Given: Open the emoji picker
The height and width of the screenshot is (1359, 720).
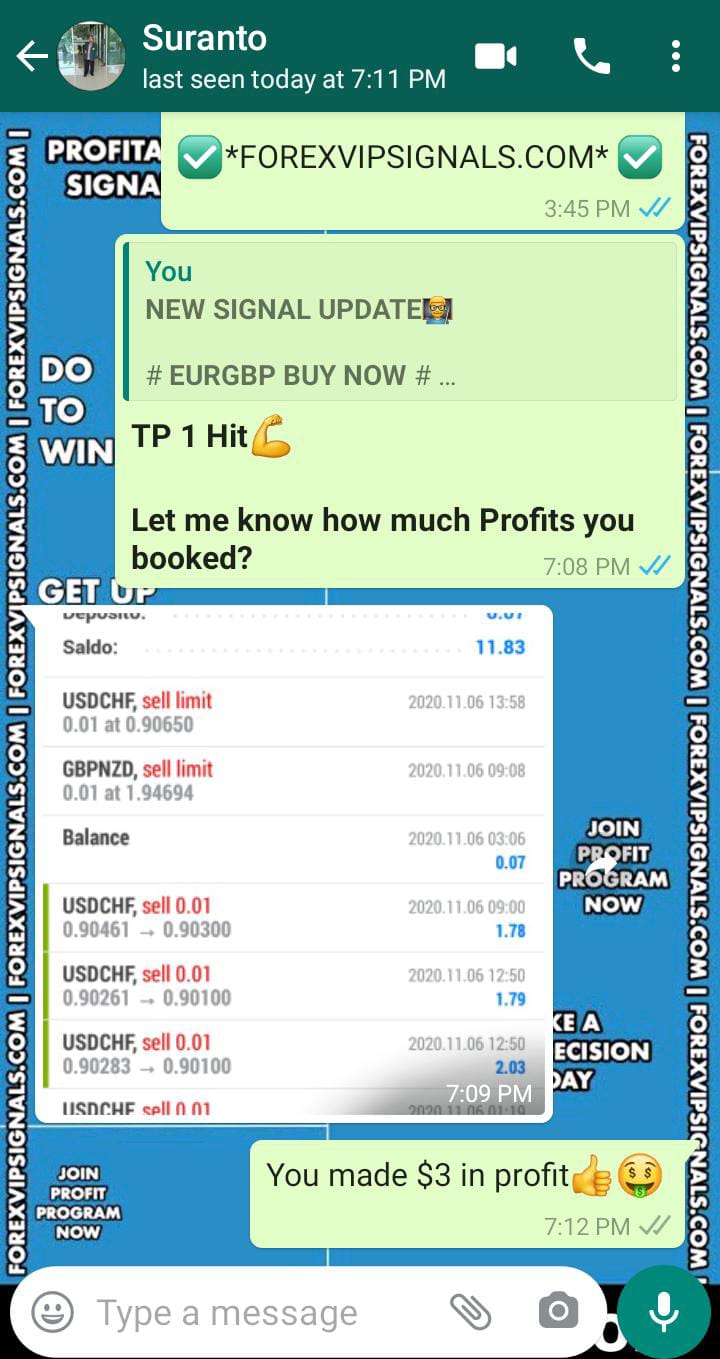Looking at the screenshot, I should tap(52, 1311).
